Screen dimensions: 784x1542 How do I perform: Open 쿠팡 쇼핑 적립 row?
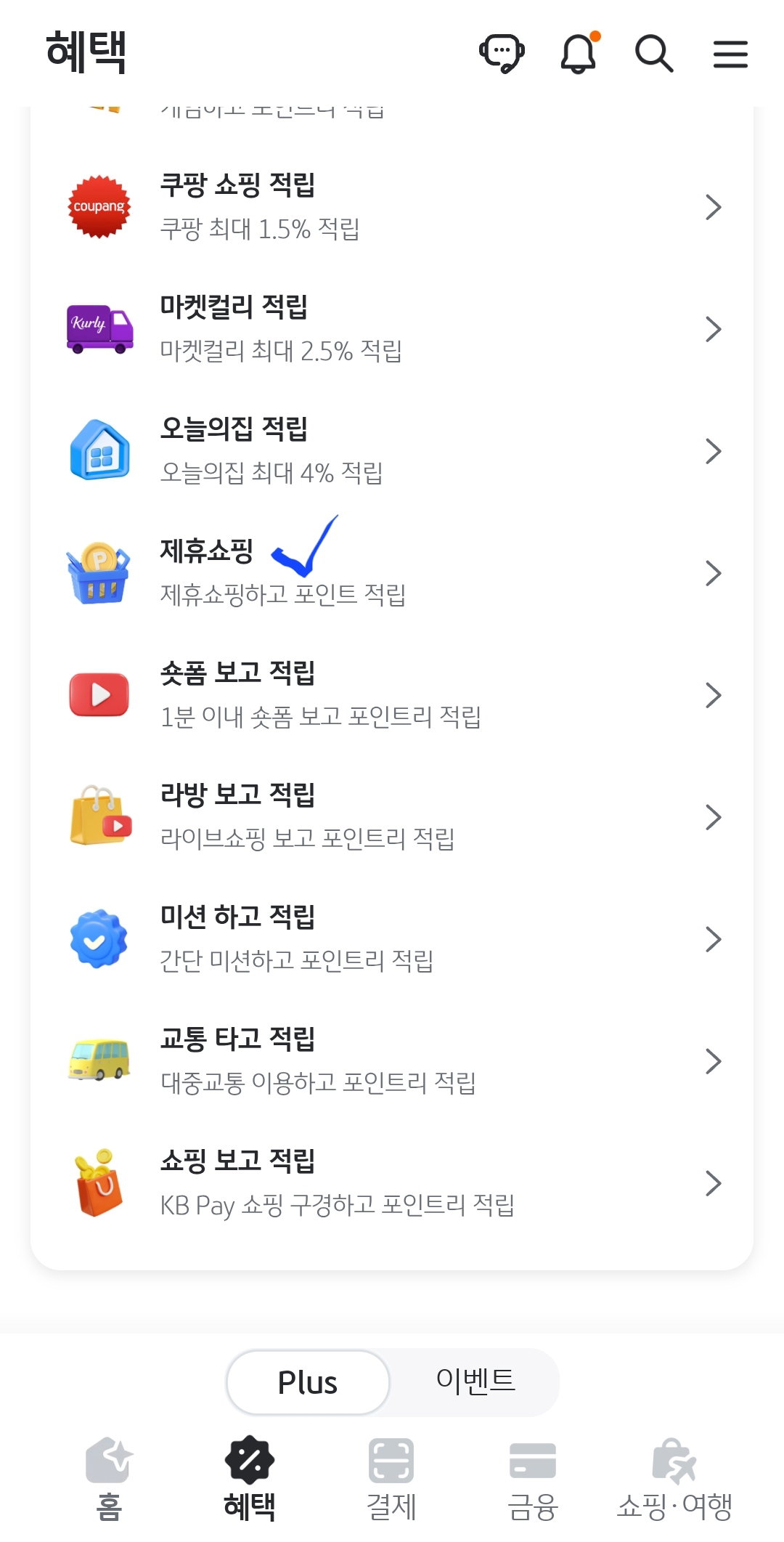pos(392,207)
